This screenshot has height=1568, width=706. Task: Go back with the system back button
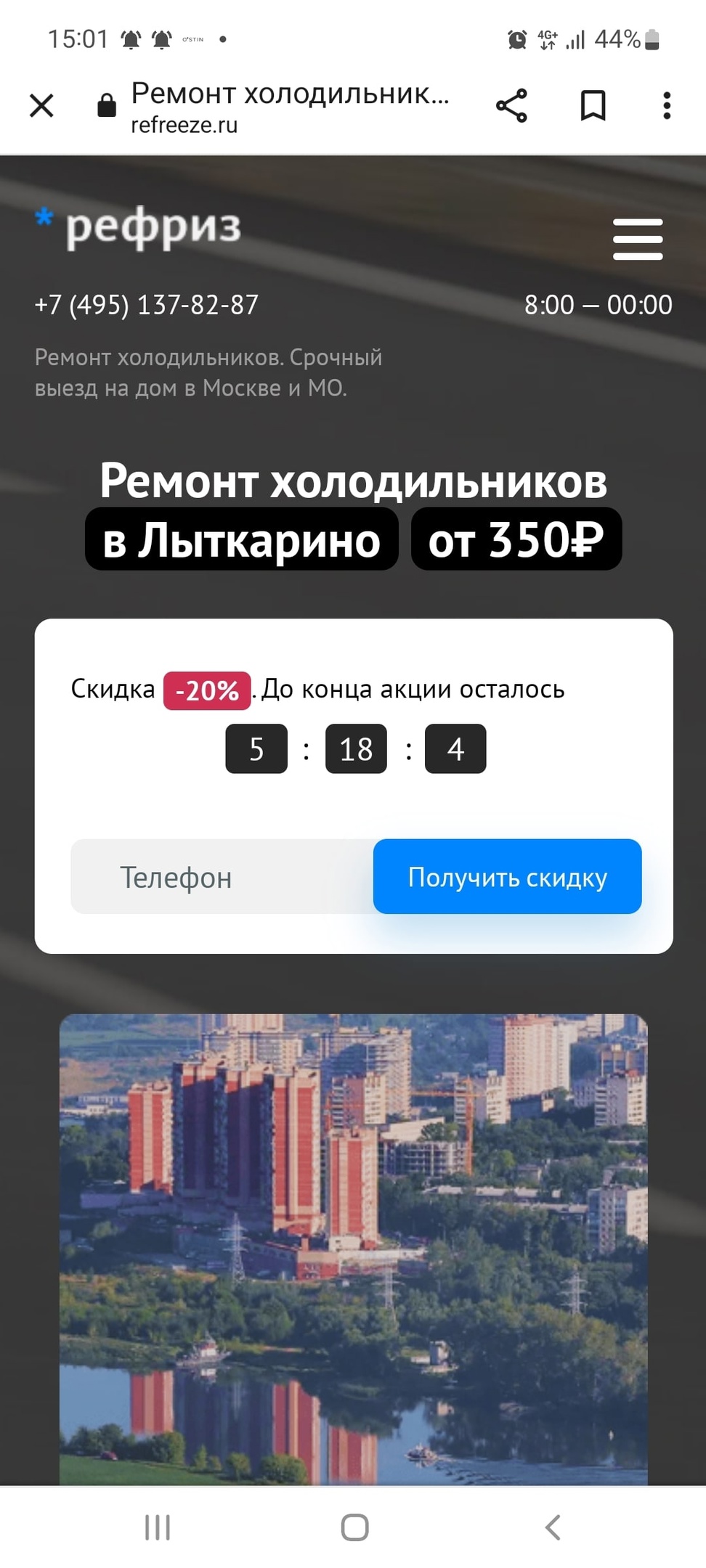(x=553, y=1527)
